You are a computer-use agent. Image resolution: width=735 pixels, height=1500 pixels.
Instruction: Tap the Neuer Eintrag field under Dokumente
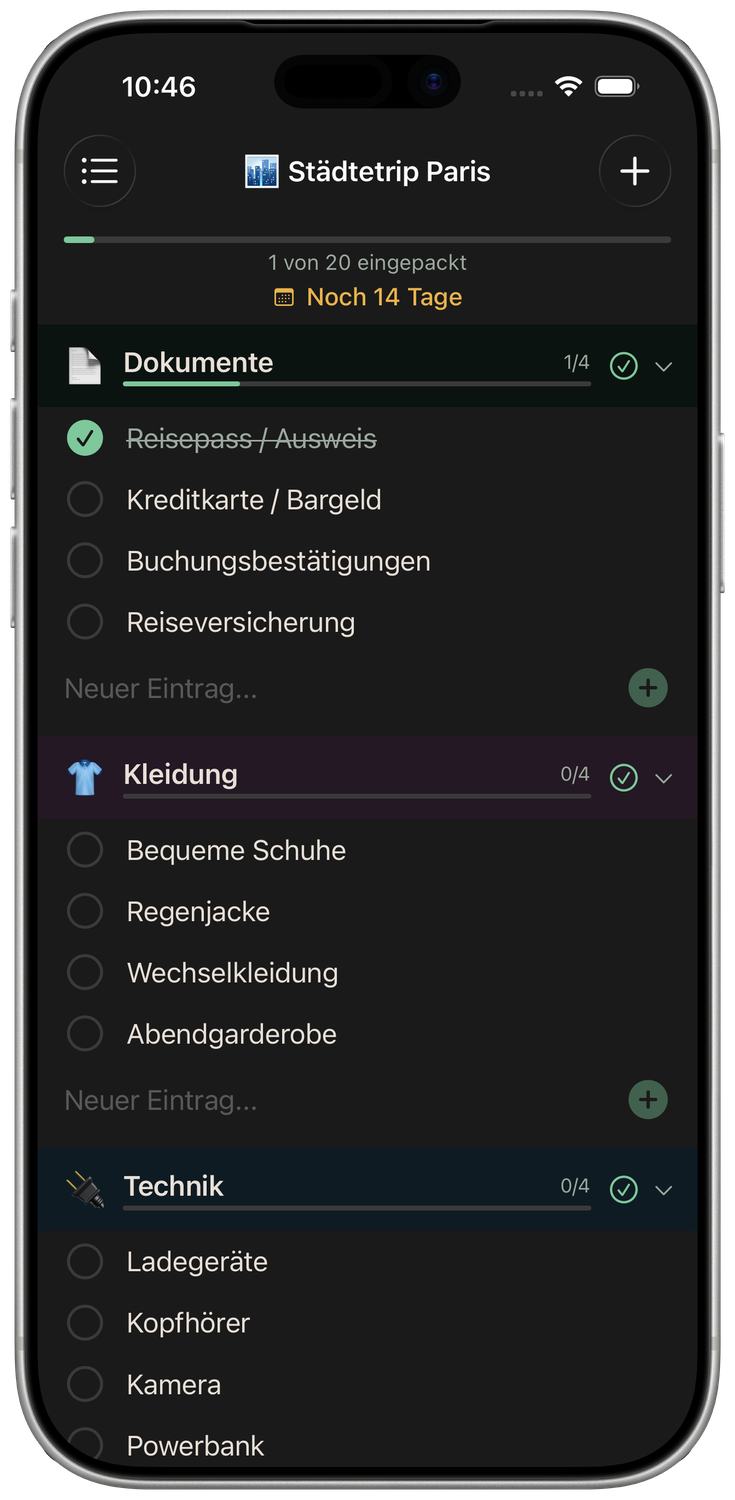(x=160, y=688)
